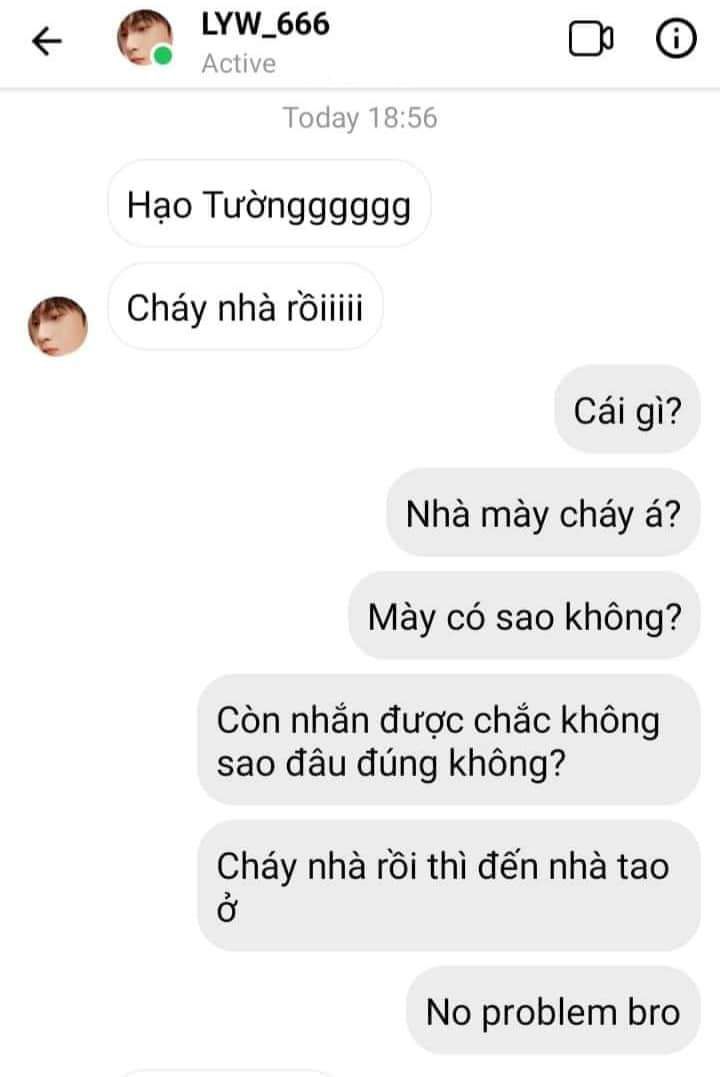Image resolution: width=720 pixels, height=1077 pixels.
Task: Open conversation info details
Action: (x=675, y=39)
